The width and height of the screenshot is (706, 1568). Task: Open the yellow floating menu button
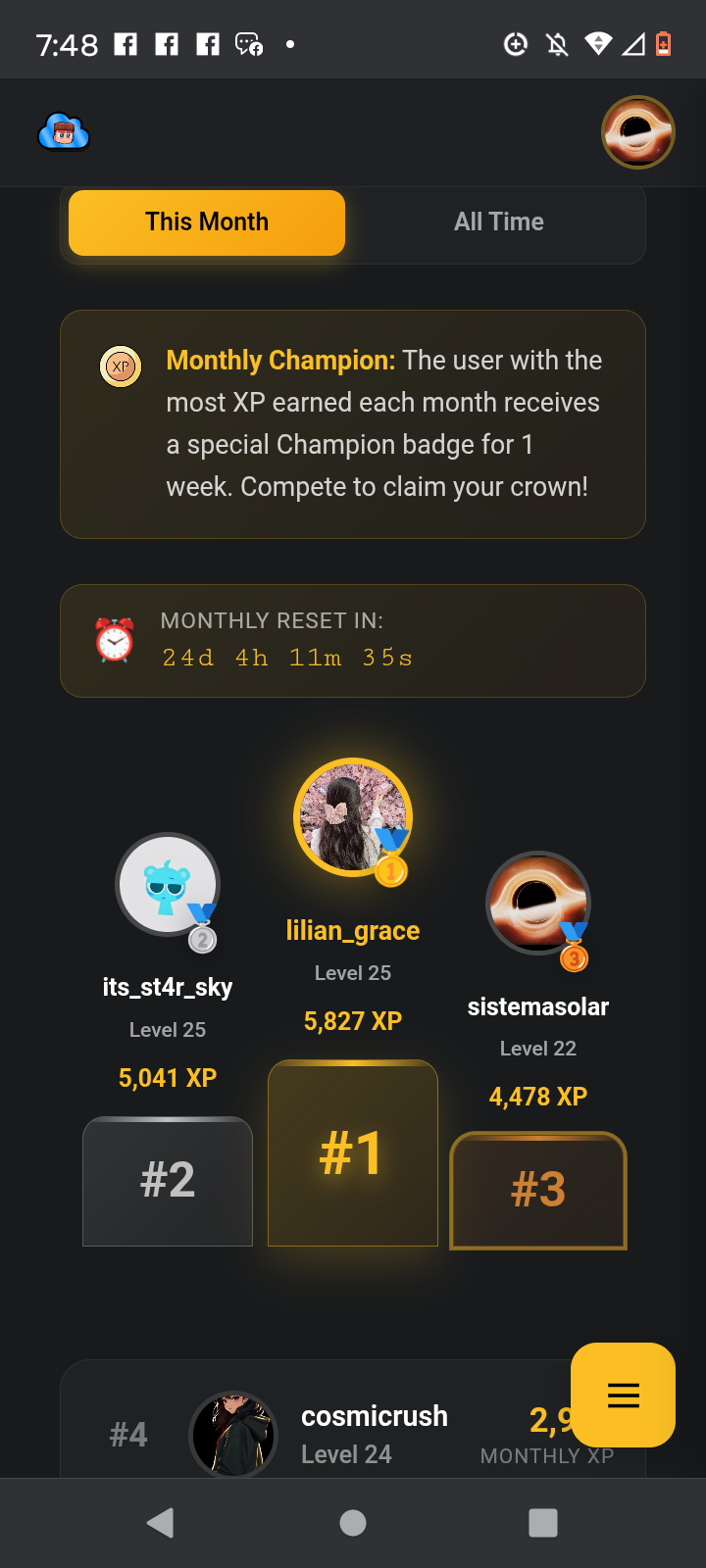(623, 1395)
